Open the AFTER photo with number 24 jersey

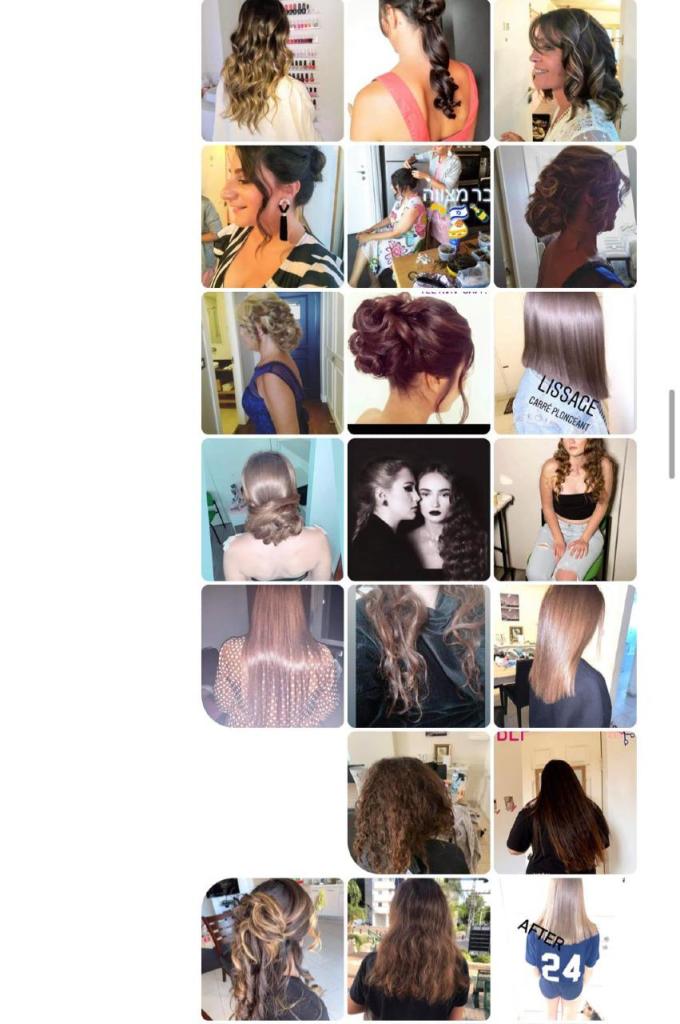(564, 948)
